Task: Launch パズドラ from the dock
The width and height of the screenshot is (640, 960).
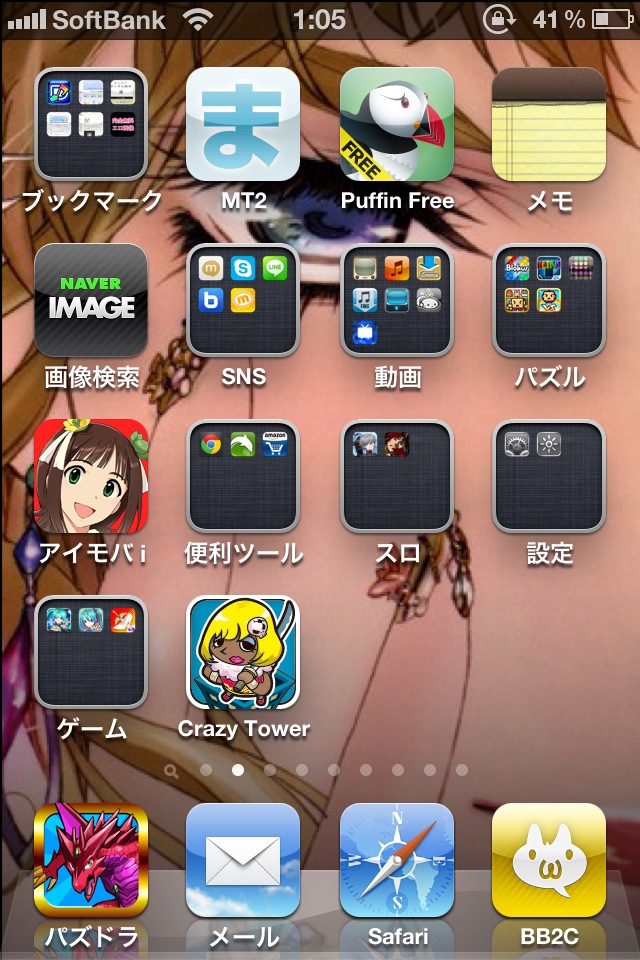Action: (x=91, y=860)
